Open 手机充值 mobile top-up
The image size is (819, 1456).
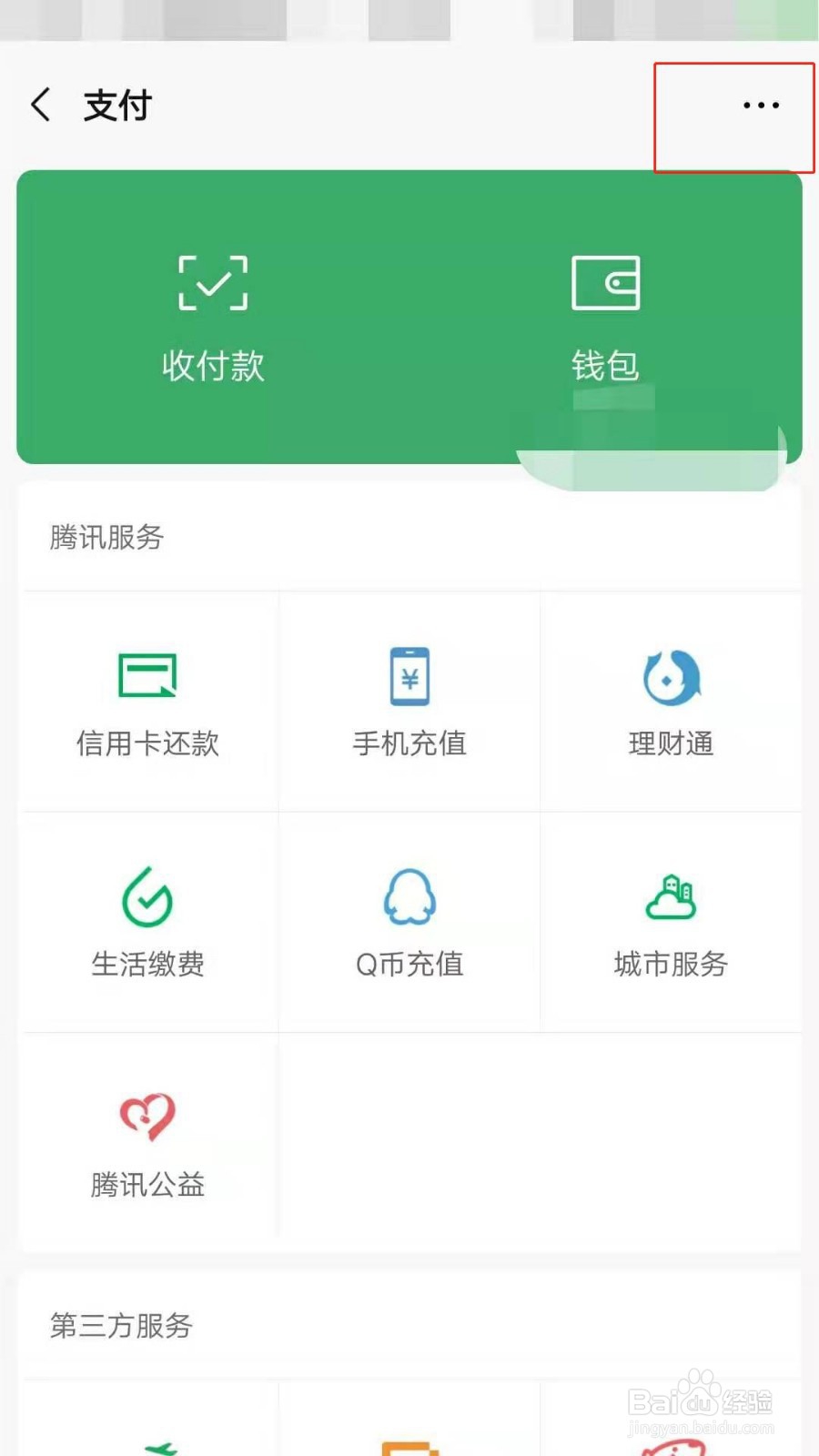tap(409, 703)
